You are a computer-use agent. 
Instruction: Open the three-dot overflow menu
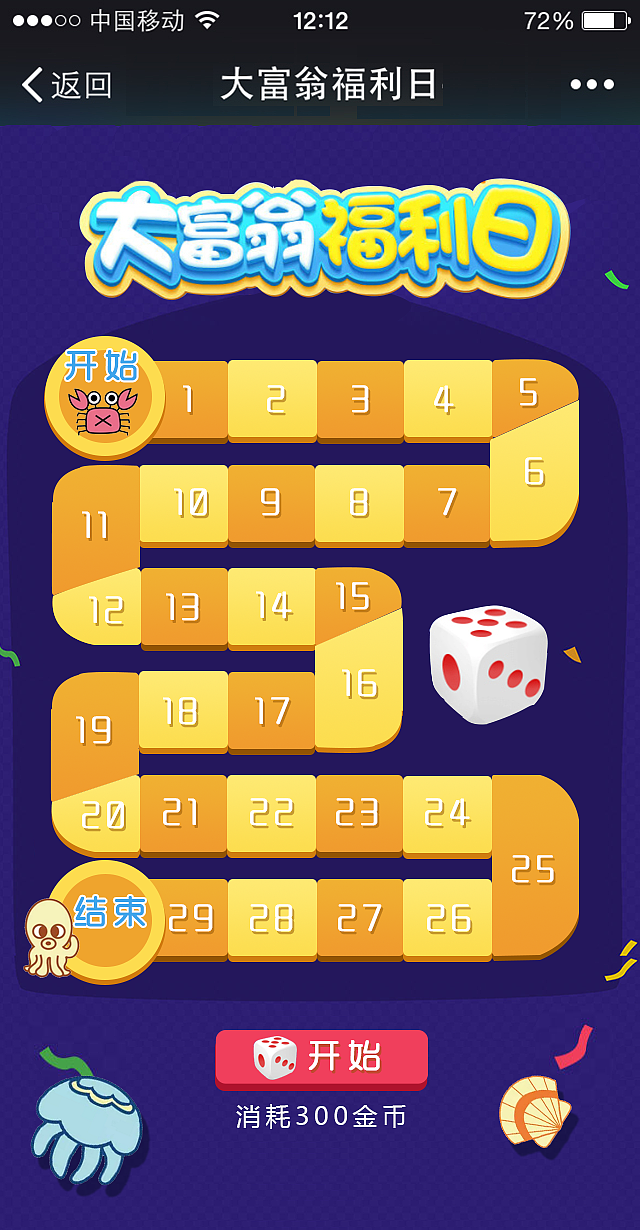tap(592, 85)
